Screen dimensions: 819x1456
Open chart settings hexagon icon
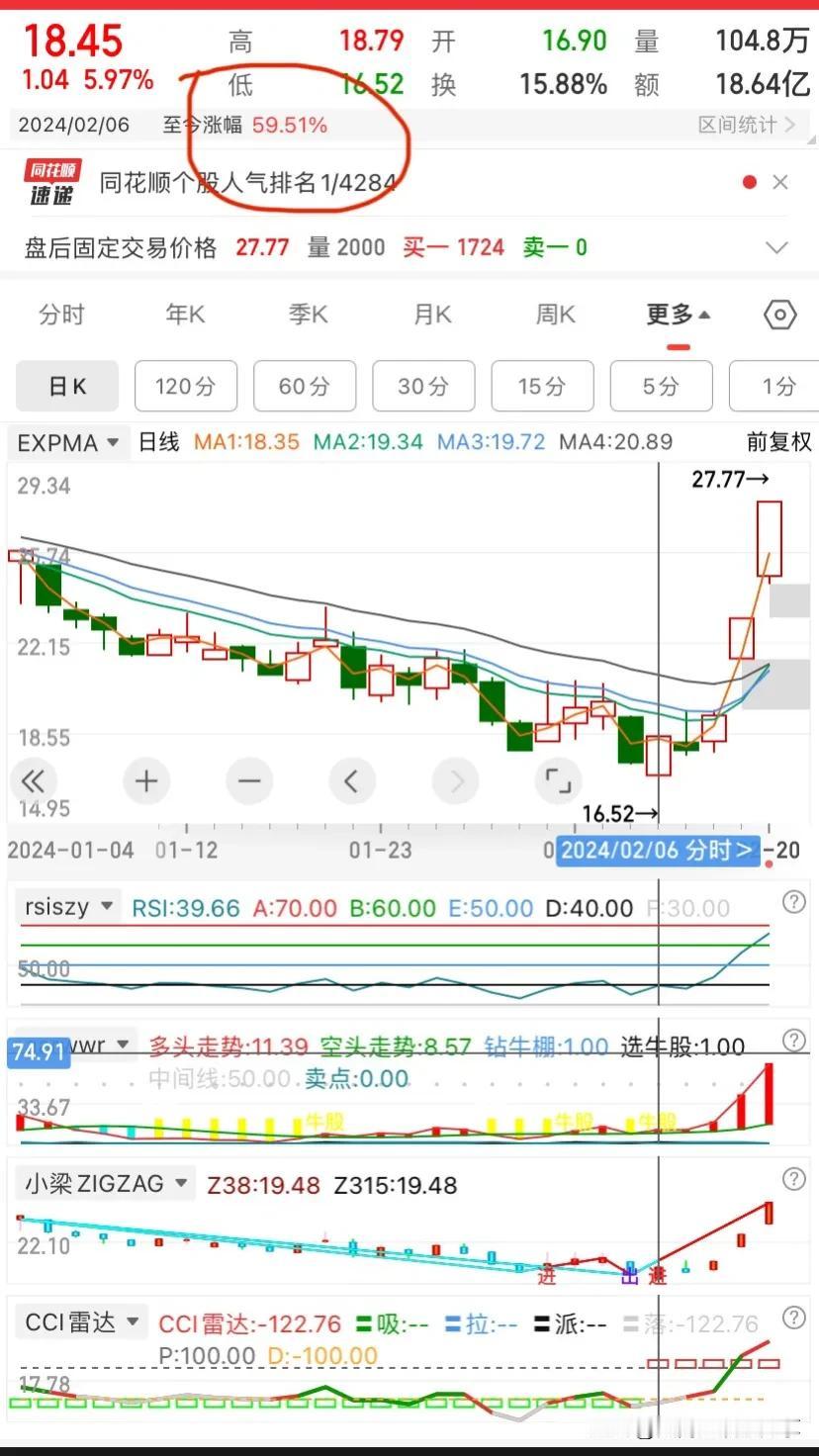(780, 315)
